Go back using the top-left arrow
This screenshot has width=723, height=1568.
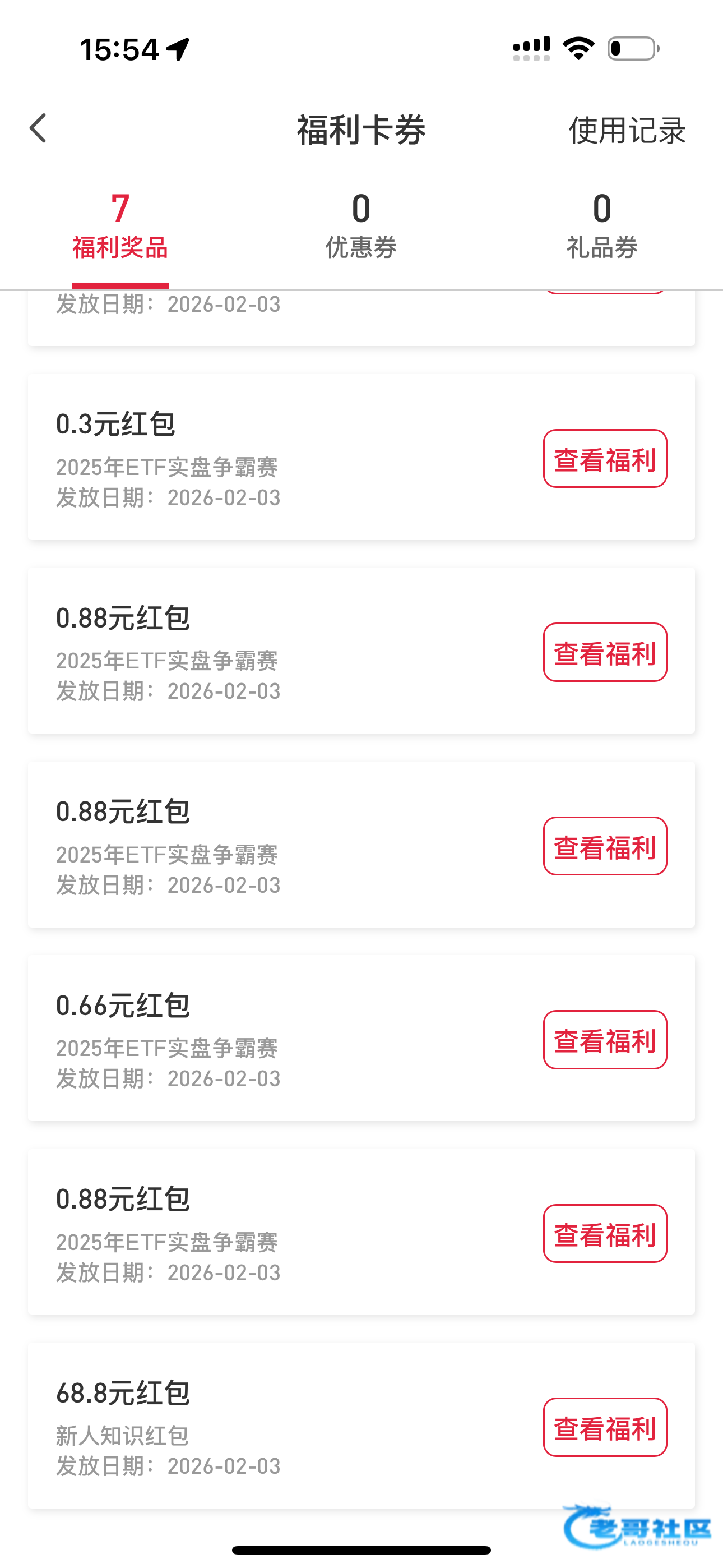tap(38, 128)
